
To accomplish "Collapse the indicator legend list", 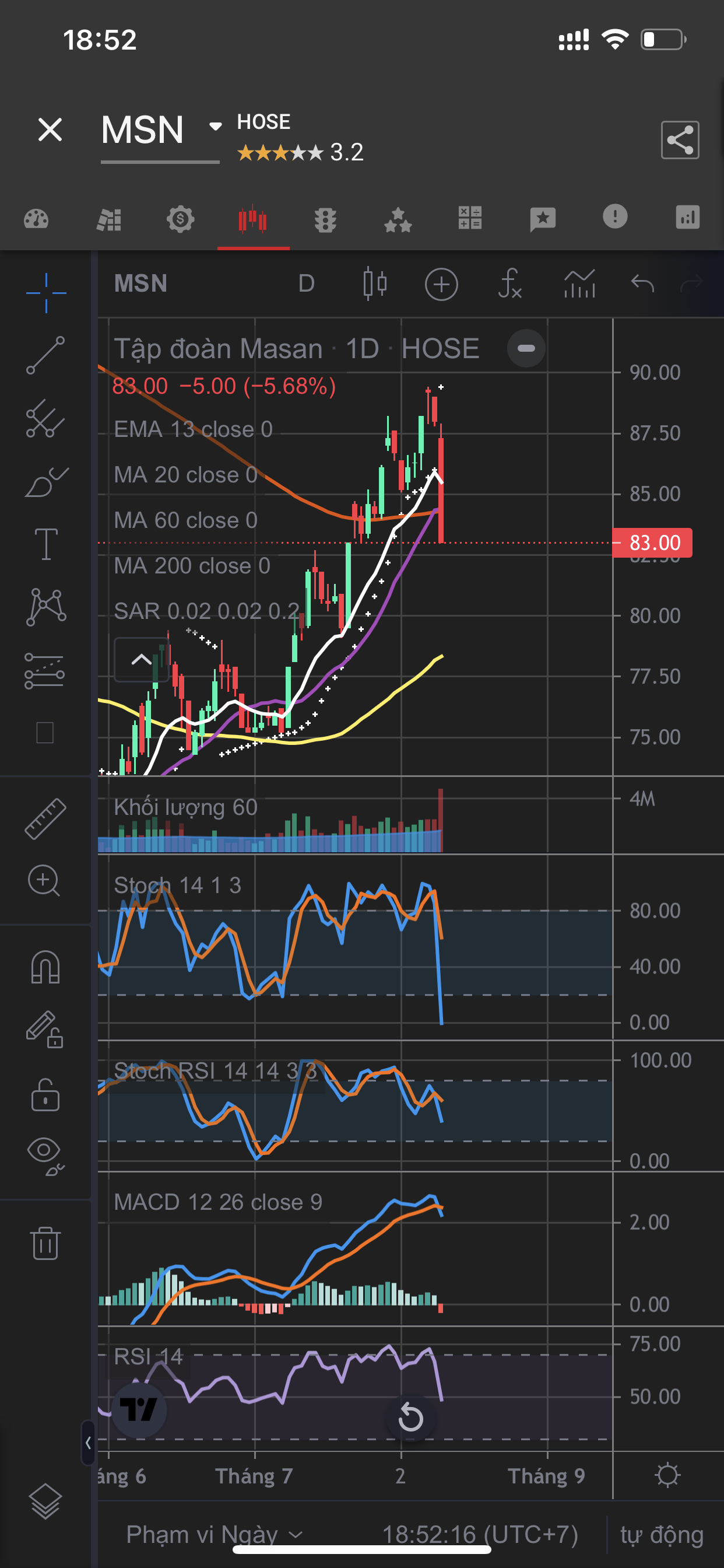I will point(141,659).
